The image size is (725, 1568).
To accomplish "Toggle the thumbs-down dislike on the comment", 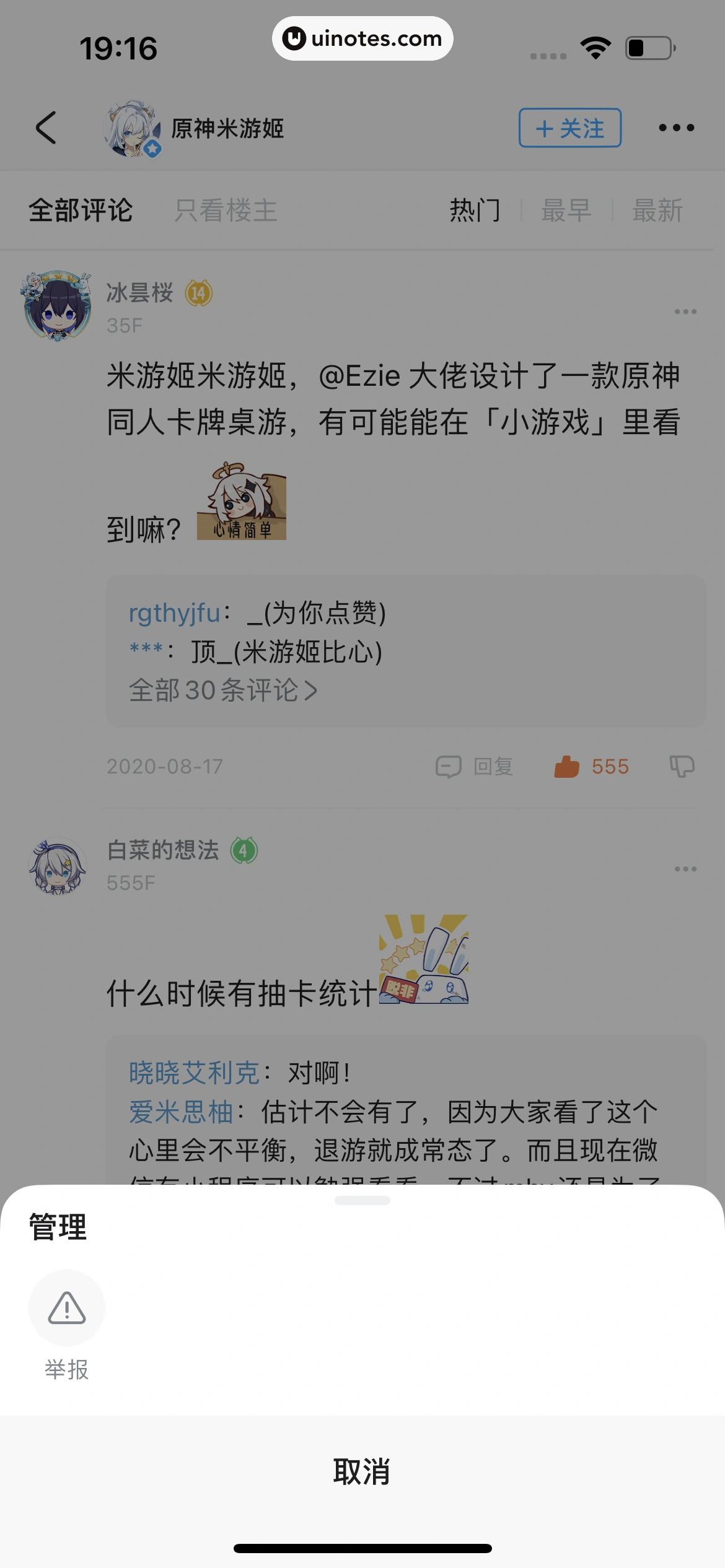I will 682,766.
